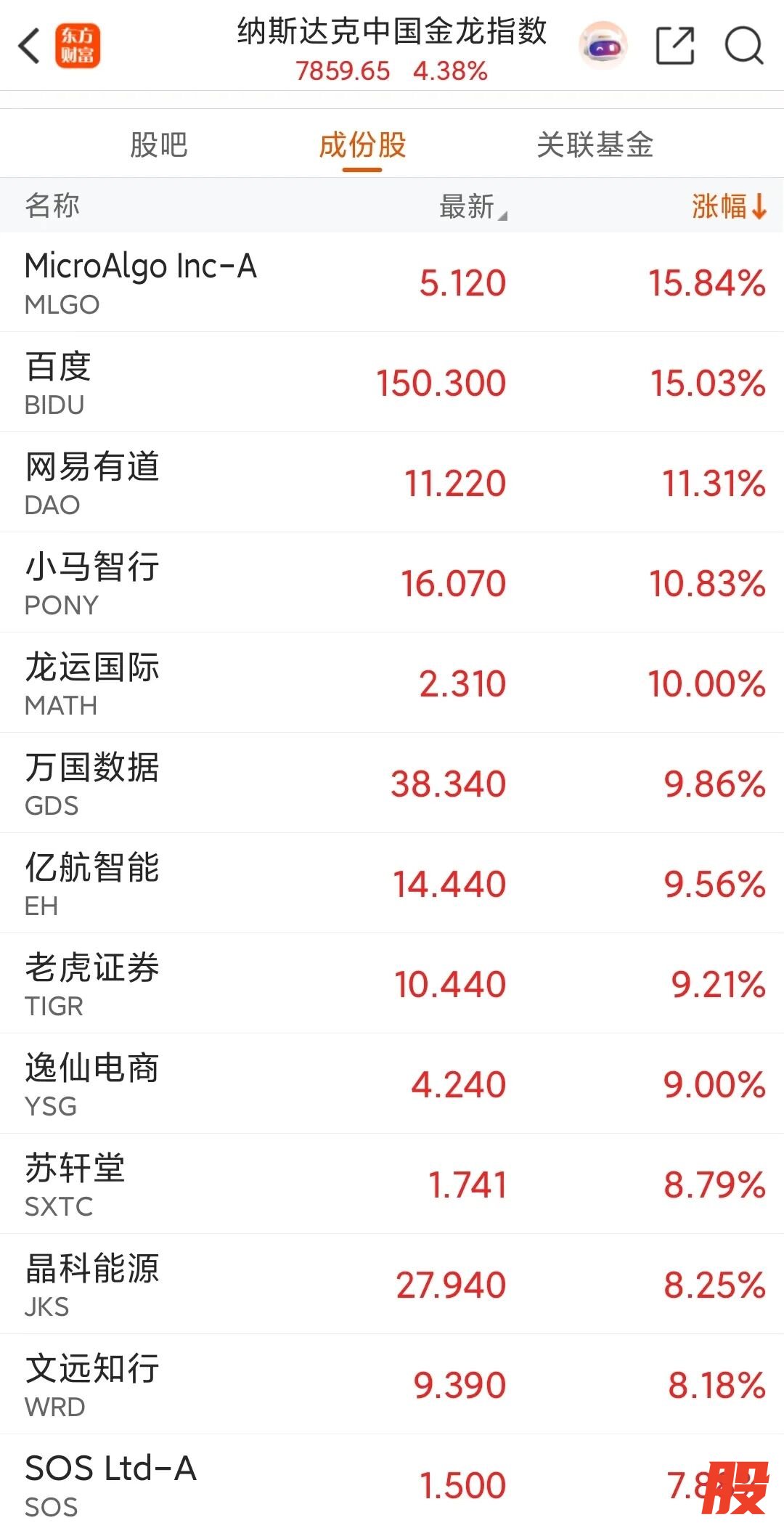The image size is (784, 1528).
Task: Select the 龙运国际 MATH row
Action: pyautogui.click(x=392, y=683)
